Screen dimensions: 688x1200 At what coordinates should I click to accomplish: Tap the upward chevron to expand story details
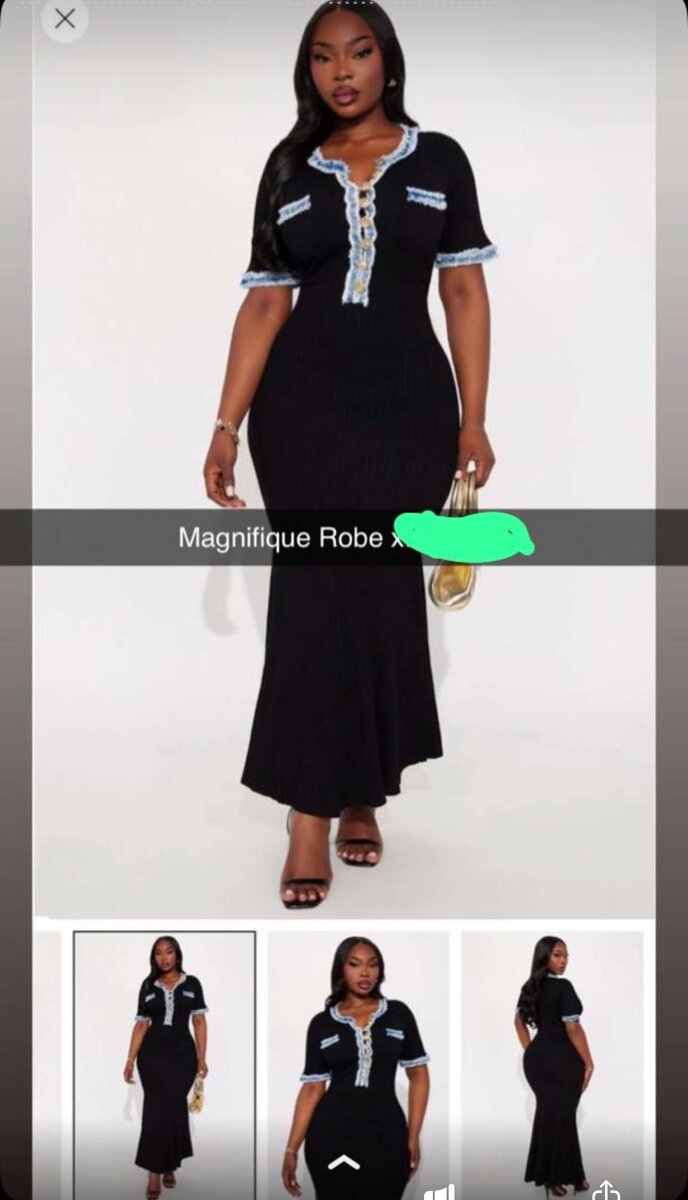click(343, 1162)
